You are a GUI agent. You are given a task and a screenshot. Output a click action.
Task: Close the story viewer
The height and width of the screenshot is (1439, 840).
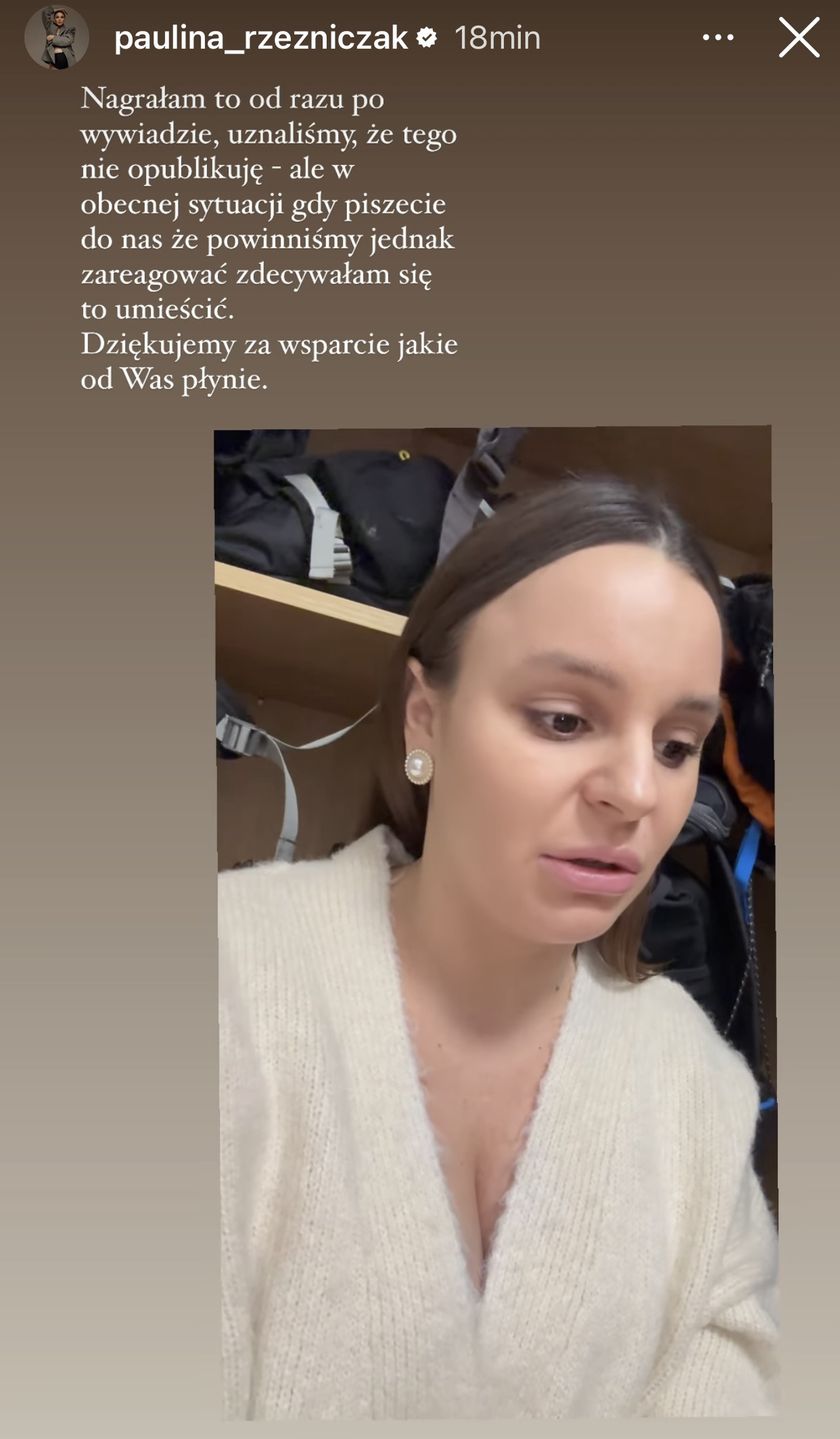click(799, 38)
